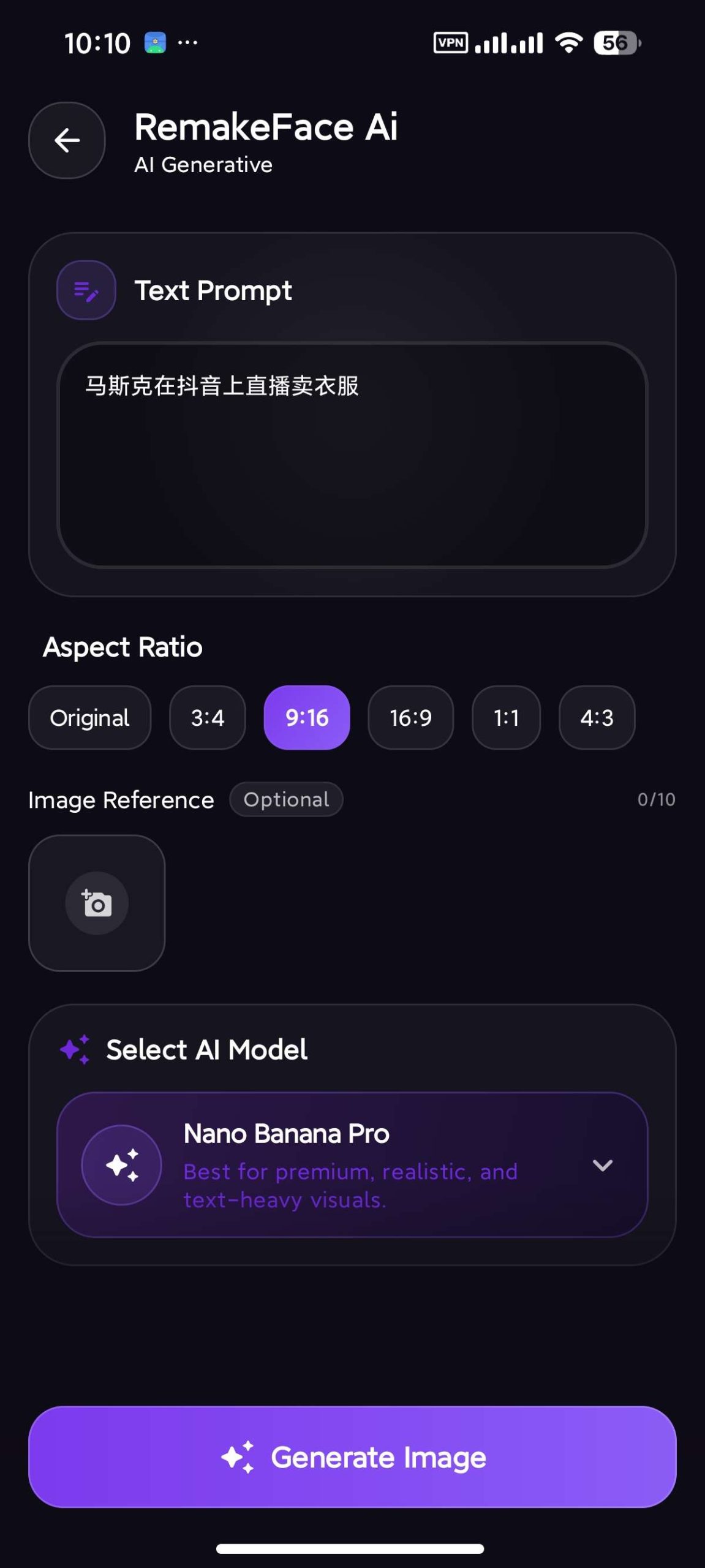Viewport: 705px width, 1568px height.
Task: Switch aspect ratio to 16:9
Action: 411,717
